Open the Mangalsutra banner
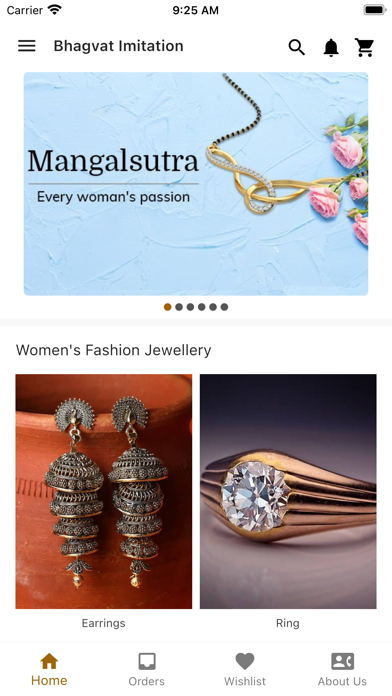Image resolution: width=392 pixels, height=696 pixels. coord(196,184)
